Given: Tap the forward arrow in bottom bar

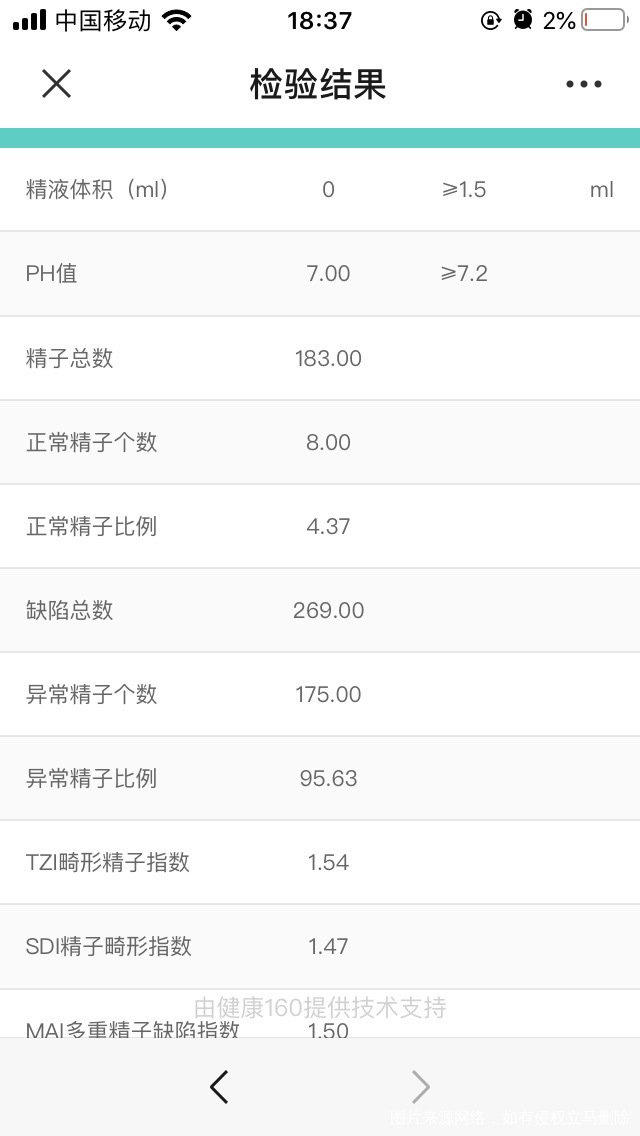Looking at the screenshot, I should coord(421,1086).
